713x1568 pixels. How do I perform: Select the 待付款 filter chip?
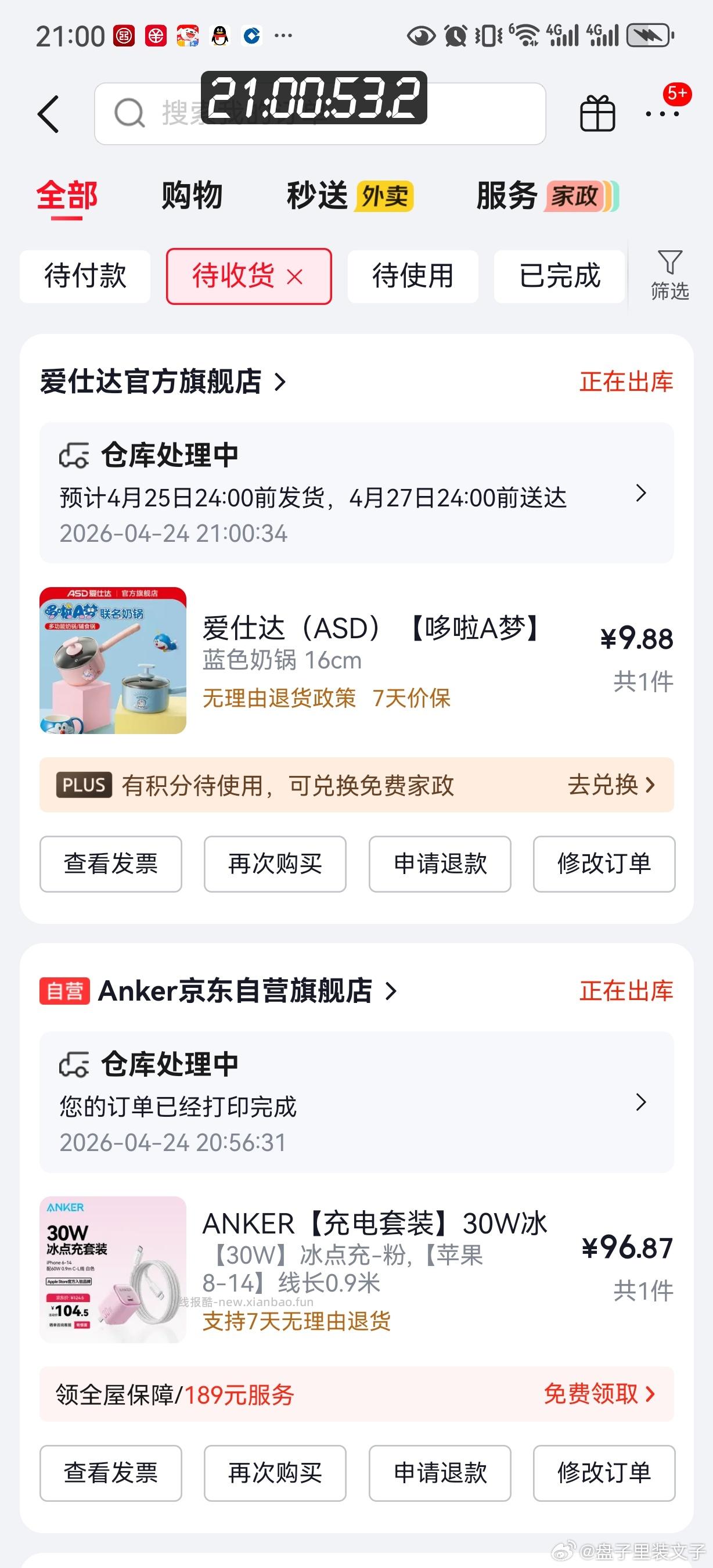click(85, 276)
